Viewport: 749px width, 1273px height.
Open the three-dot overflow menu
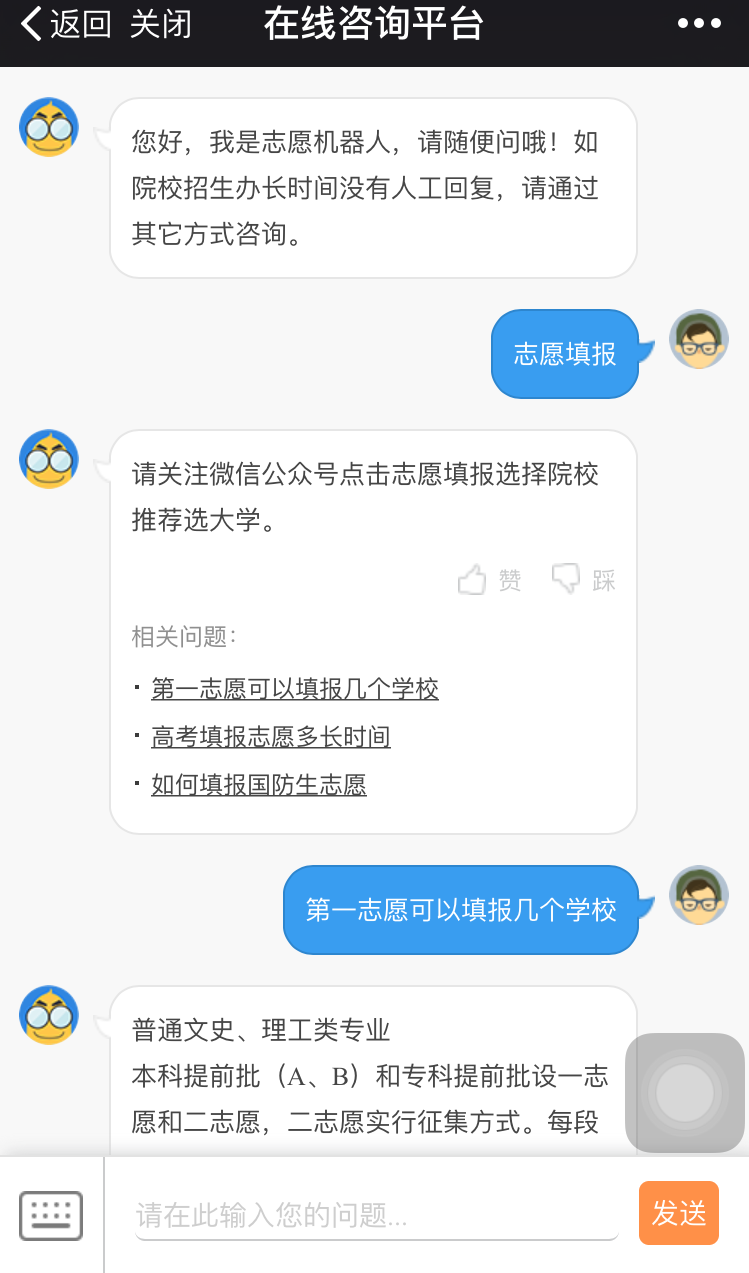click(699, 24)
